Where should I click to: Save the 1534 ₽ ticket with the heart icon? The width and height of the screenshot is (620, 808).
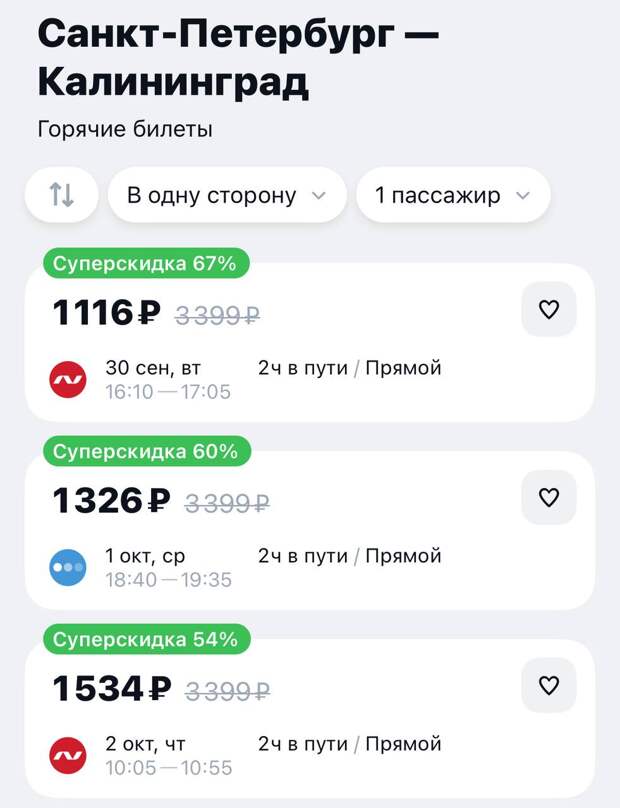[549, 685]
